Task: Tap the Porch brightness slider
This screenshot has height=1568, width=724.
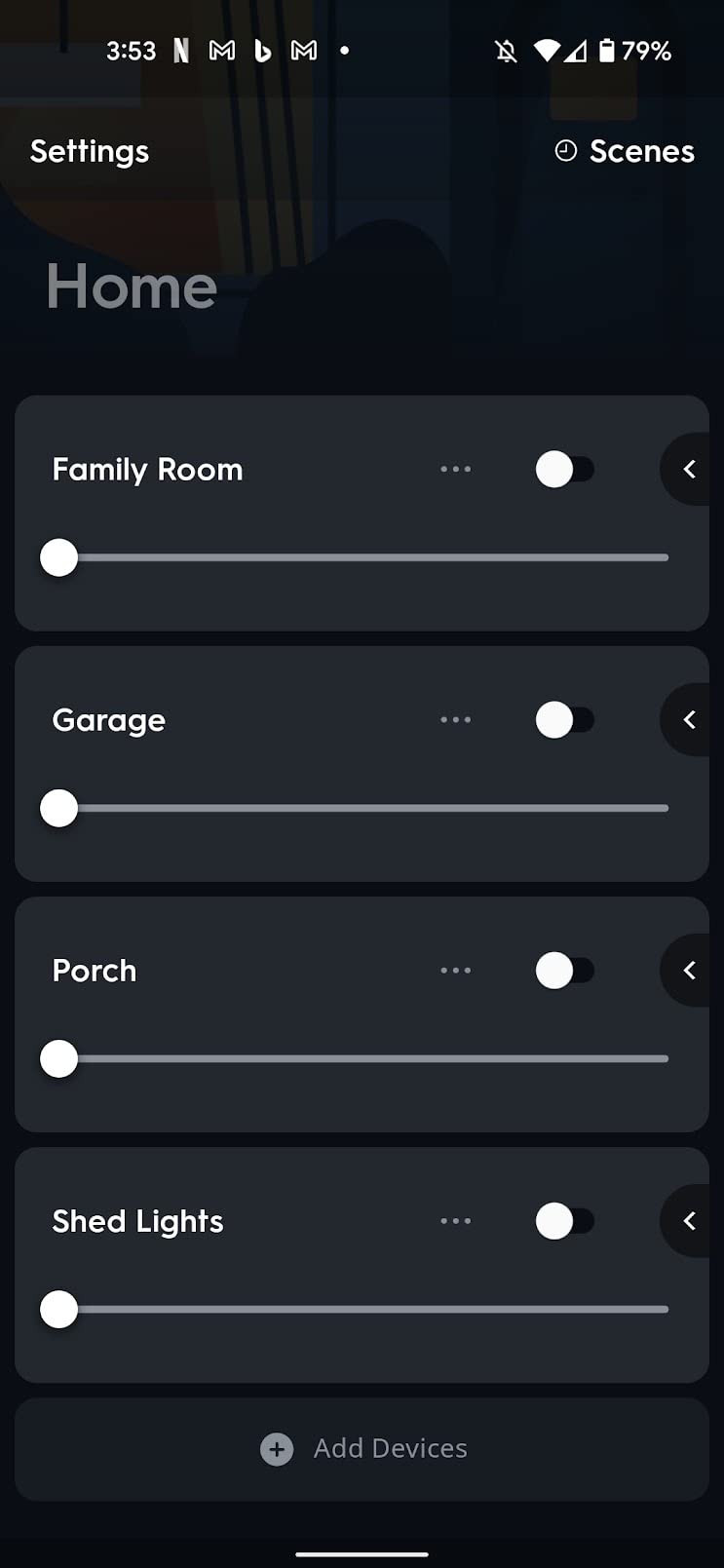Action: pyautogui.click(x=361, y=1059)
